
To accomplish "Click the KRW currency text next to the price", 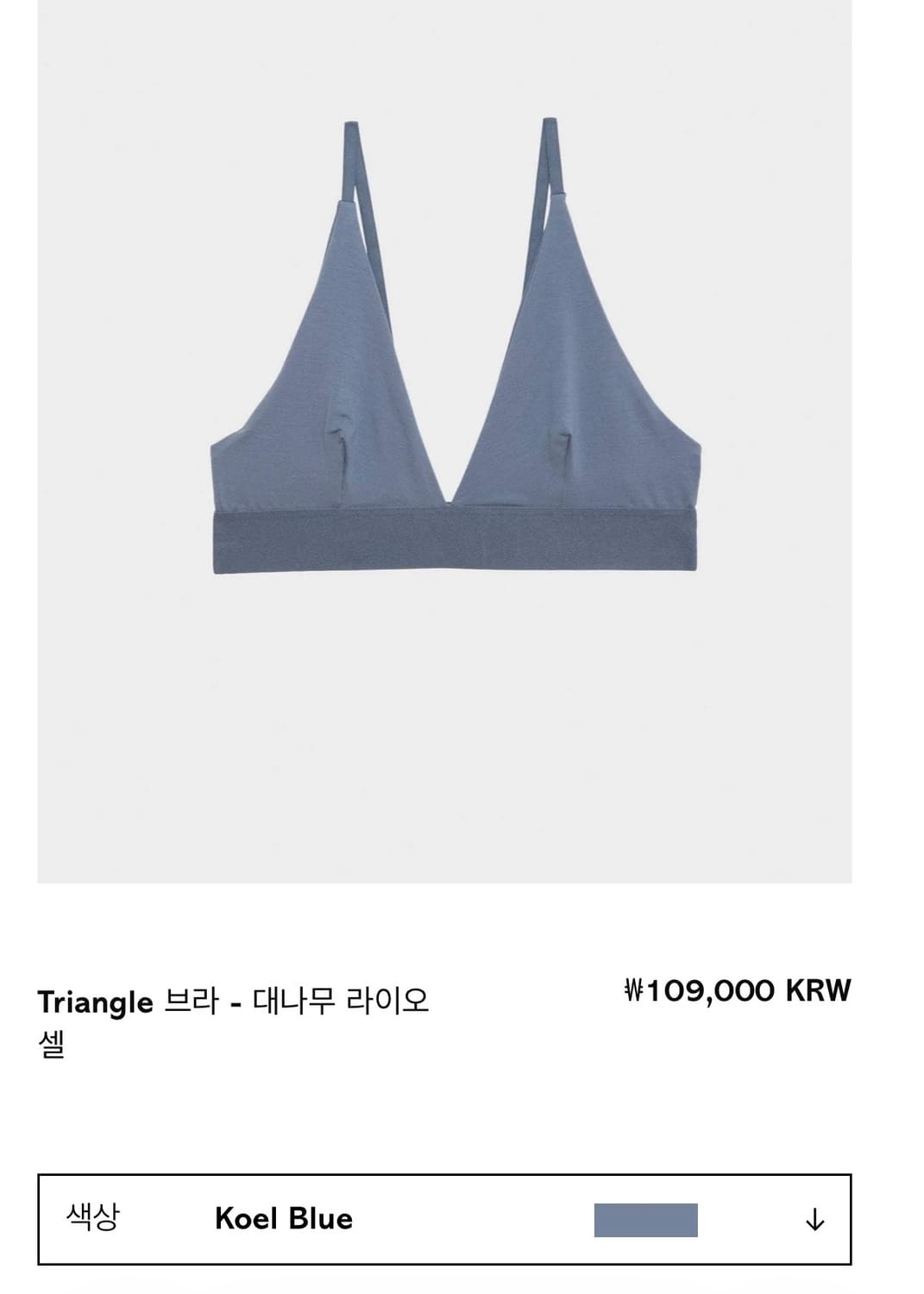I will coord(816,989).
